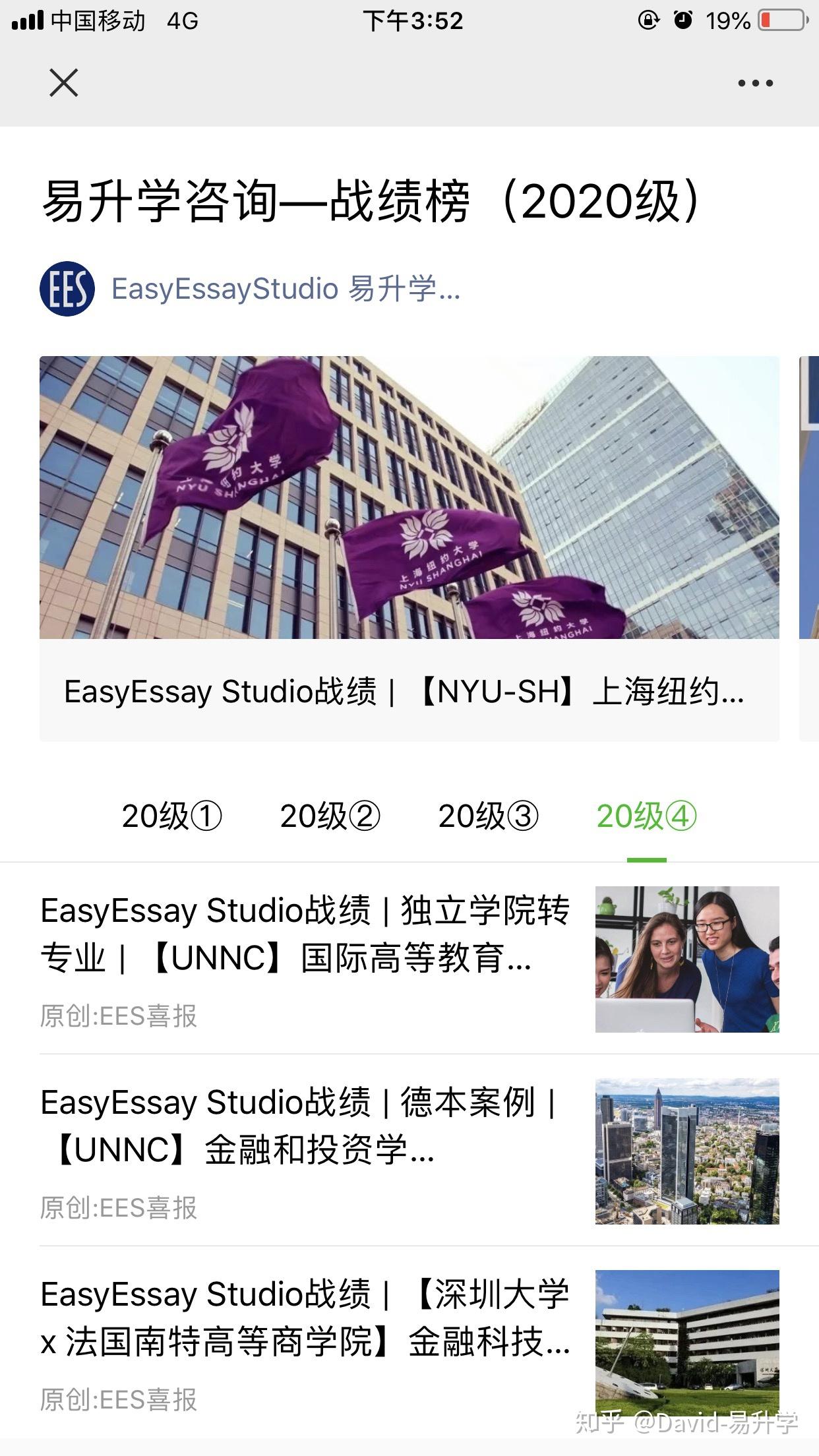This screenshot has width=819, height=1456.
Task: Tap the cellular signal strength indicator
Action: click(x=26, y=20)
